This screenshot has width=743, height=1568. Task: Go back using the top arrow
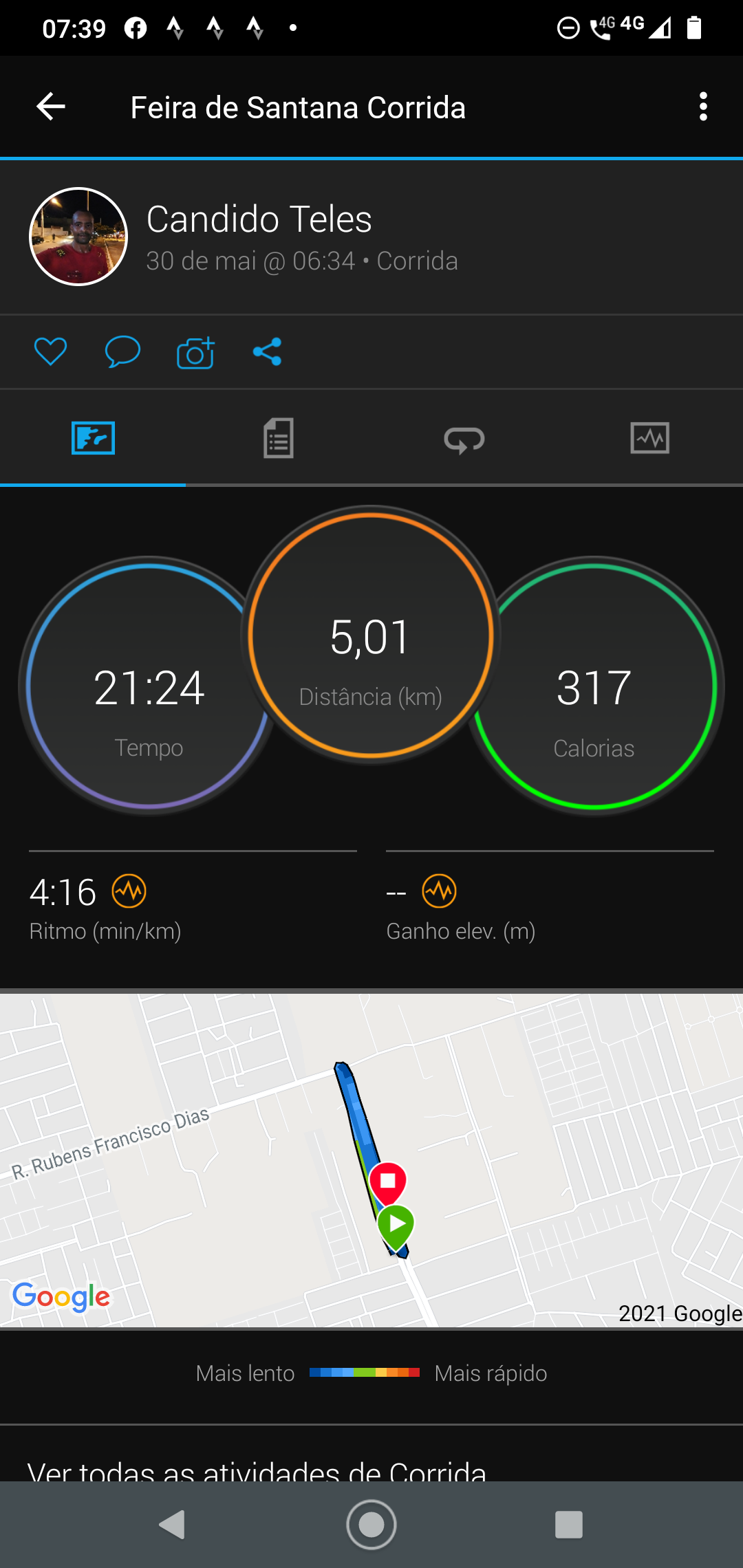click(50, 107)
